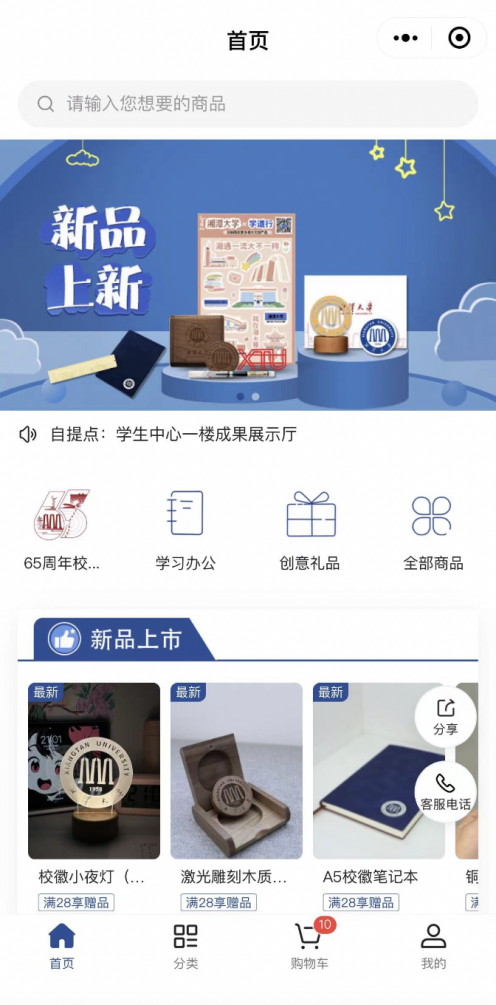The width and height of the screenshot is (496, 1005).
Task: Tap the floating 分享 share button
Action: [x=446, y=717]
